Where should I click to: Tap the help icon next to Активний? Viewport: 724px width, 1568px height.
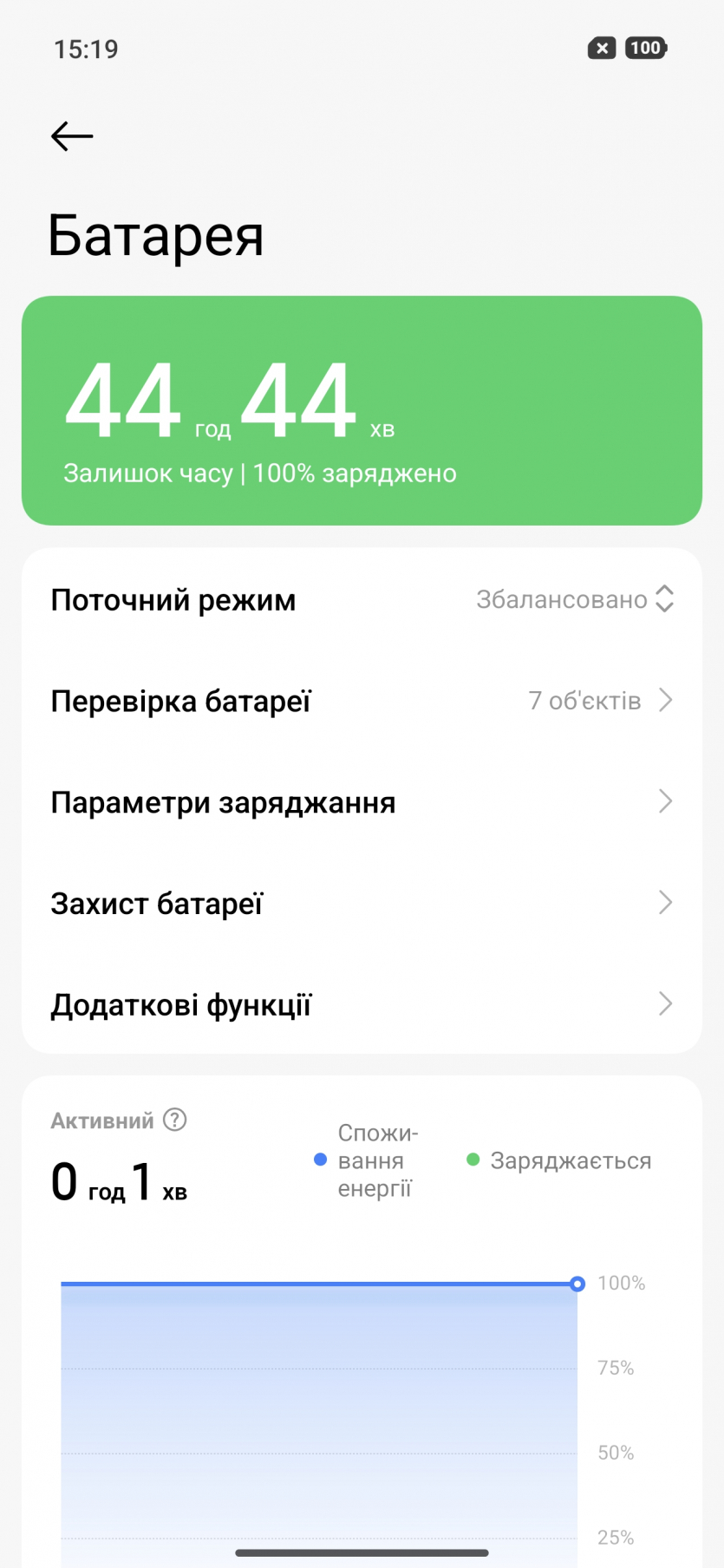pyautogui.click(x=175, y=1120)
